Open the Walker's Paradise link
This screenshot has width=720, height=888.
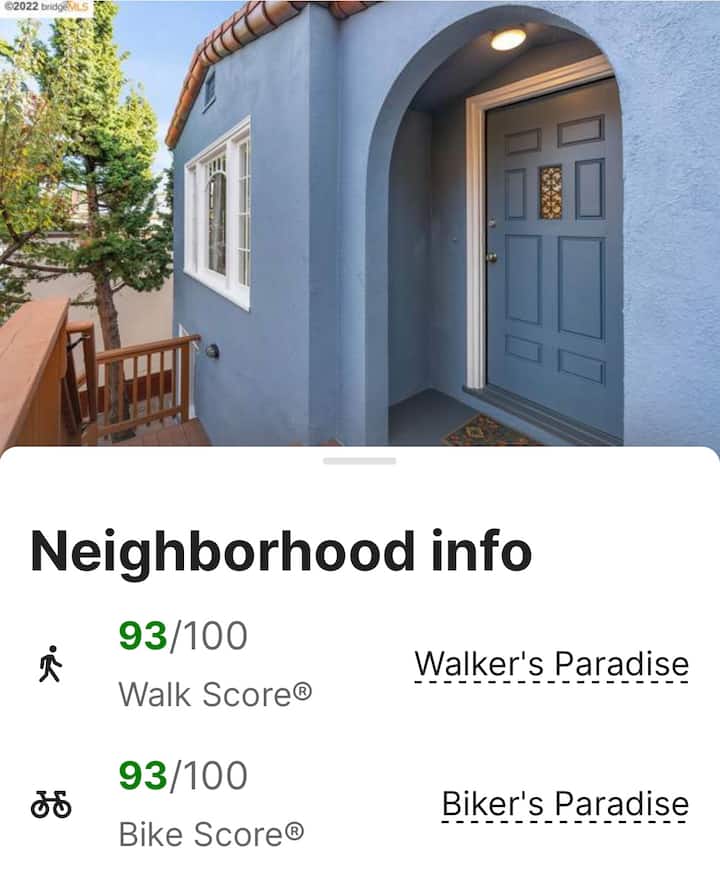click(x=551, y=664)
